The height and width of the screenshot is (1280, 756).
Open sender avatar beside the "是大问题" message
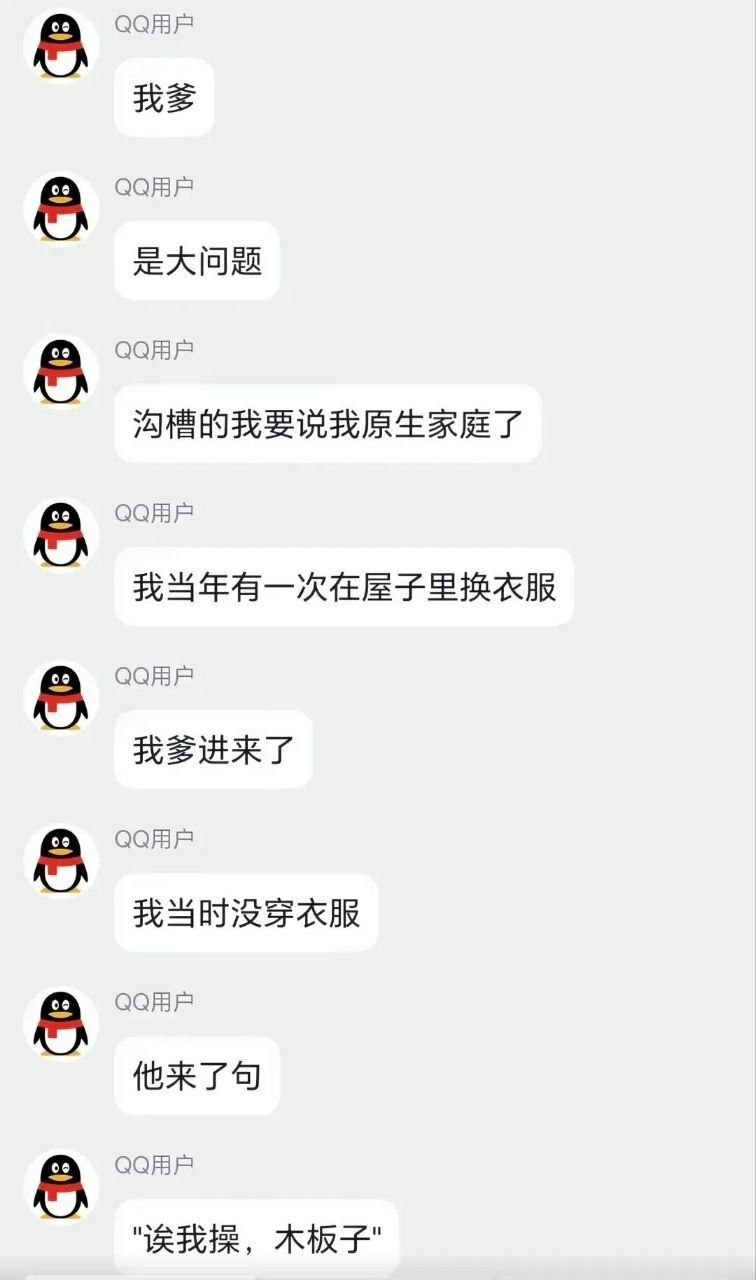(x=61, y=209)
